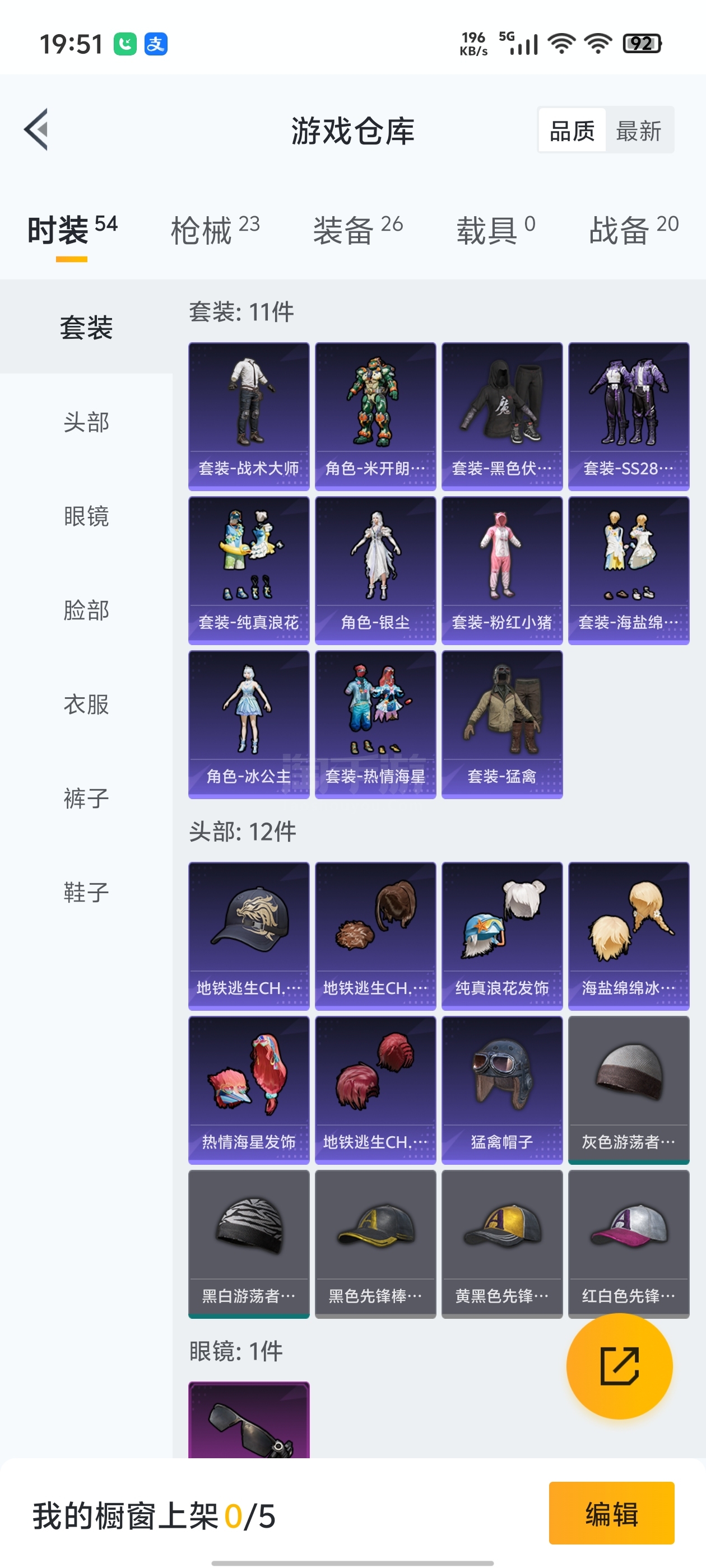Switch to the 枪械 tab

(215, 230)
